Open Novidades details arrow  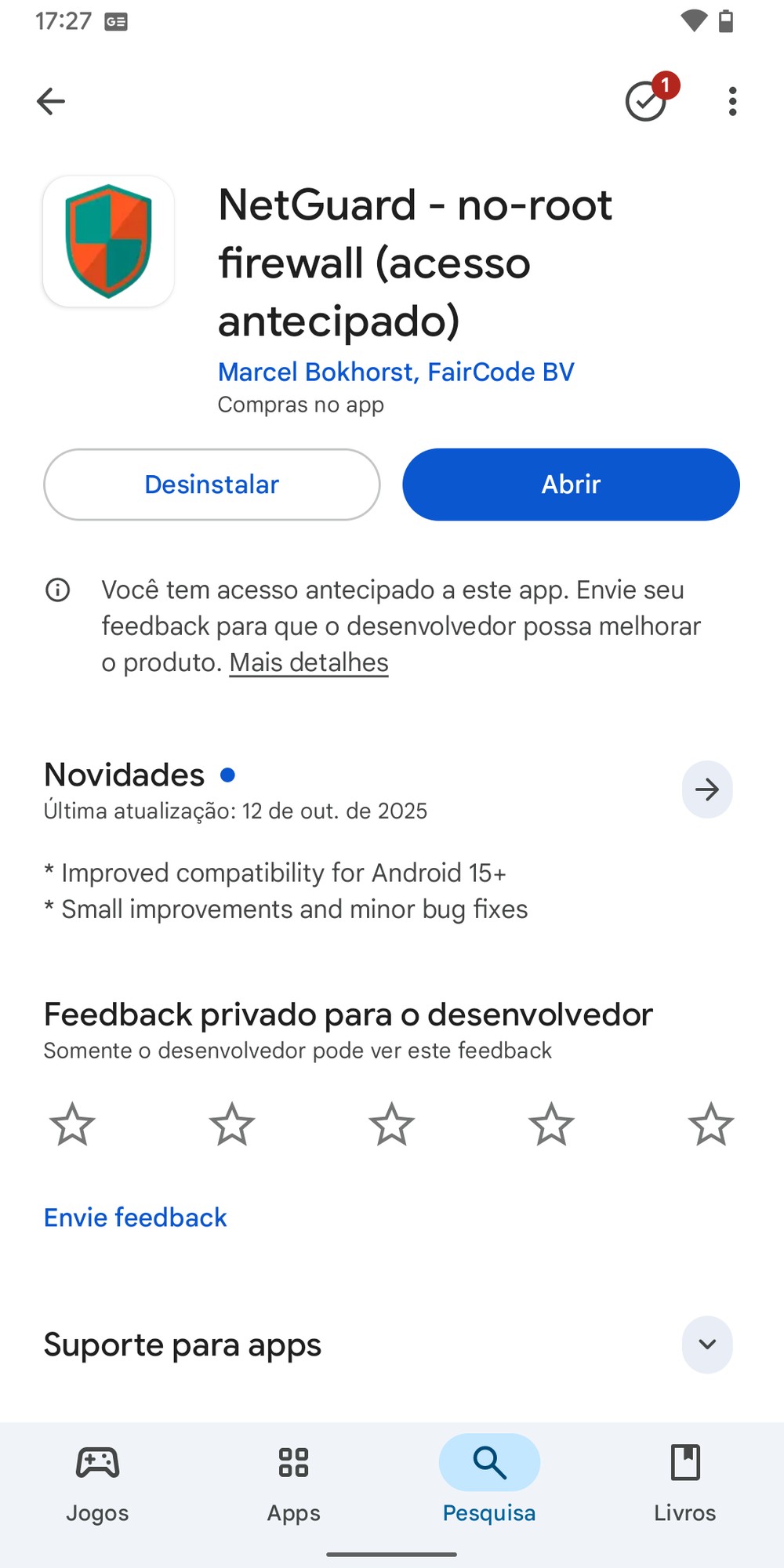click(x=707, y=789)
